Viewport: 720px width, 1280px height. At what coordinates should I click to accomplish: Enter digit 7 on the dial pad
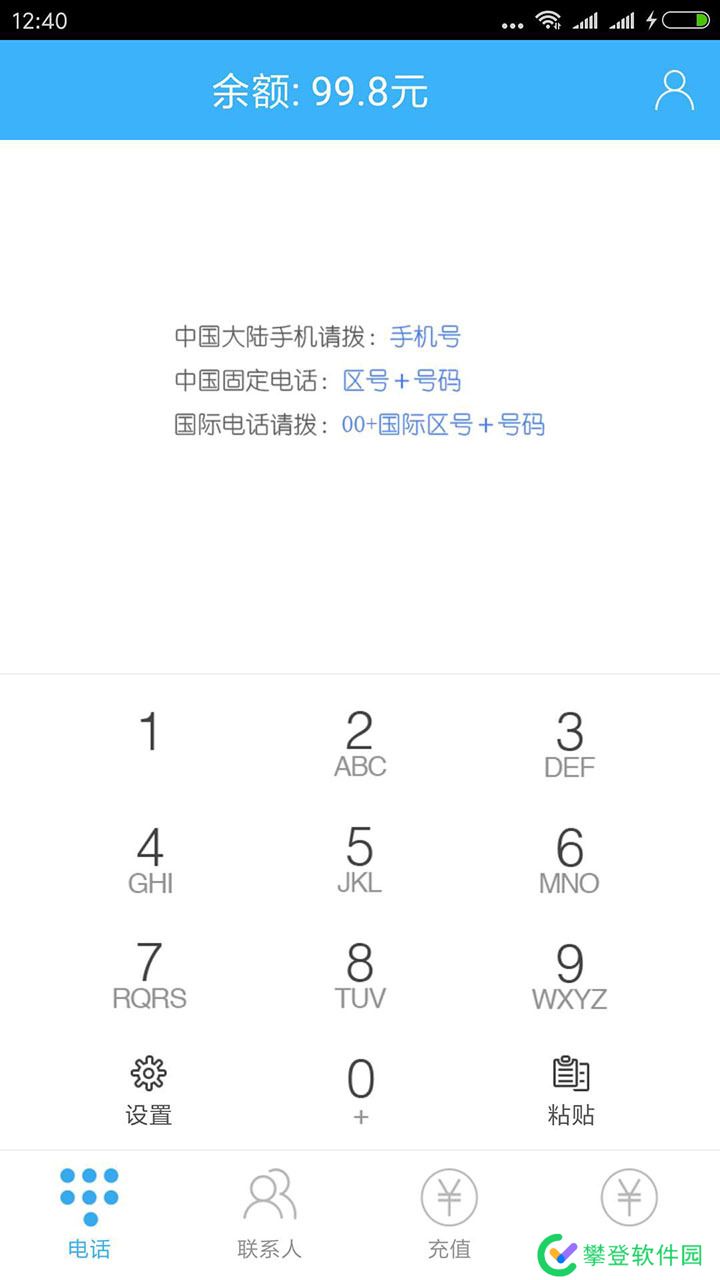(150, 975)
